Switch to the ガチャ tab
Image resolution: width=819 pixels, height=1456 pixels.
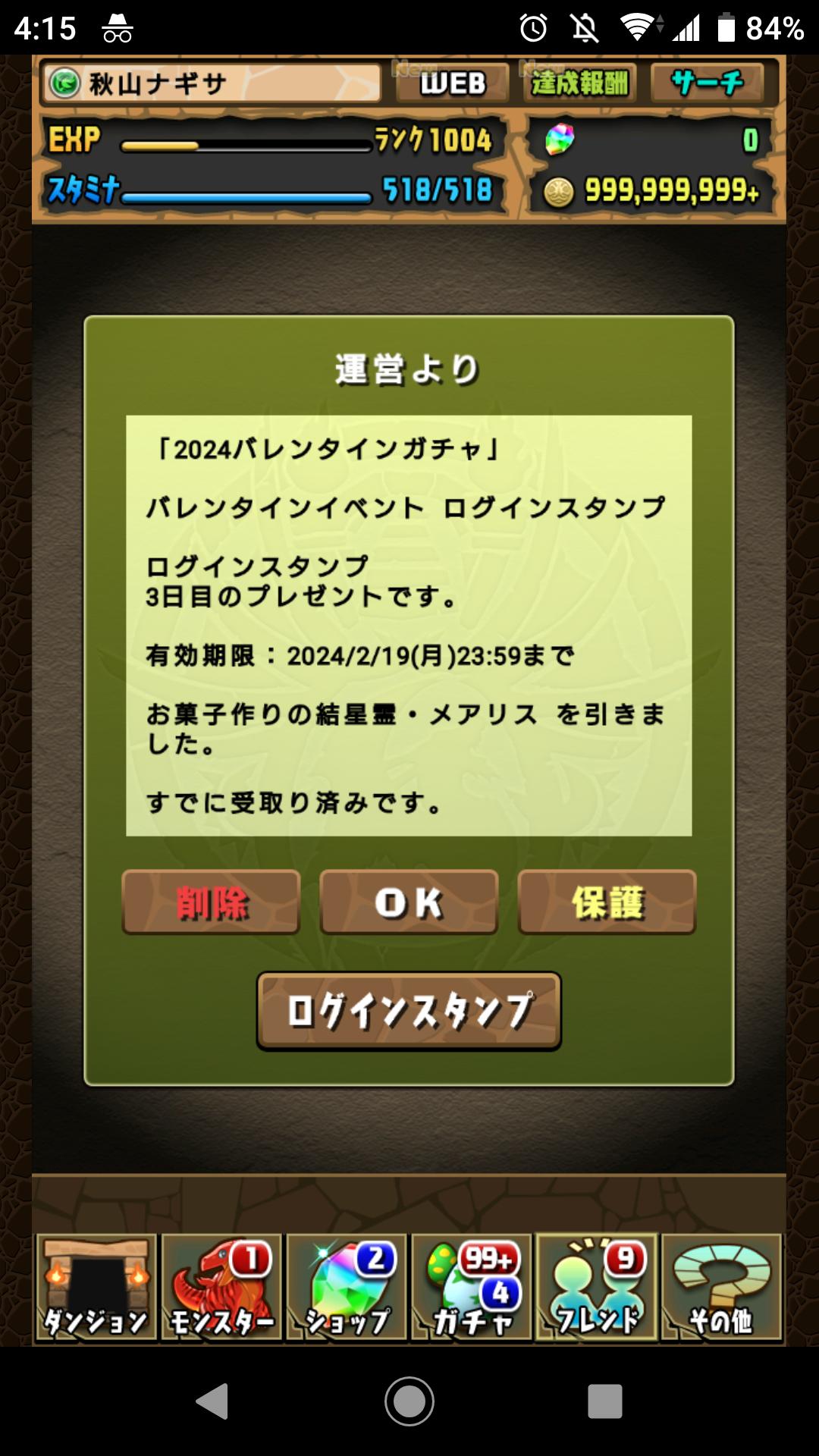pyautogui.click(x=472, y=1288)
